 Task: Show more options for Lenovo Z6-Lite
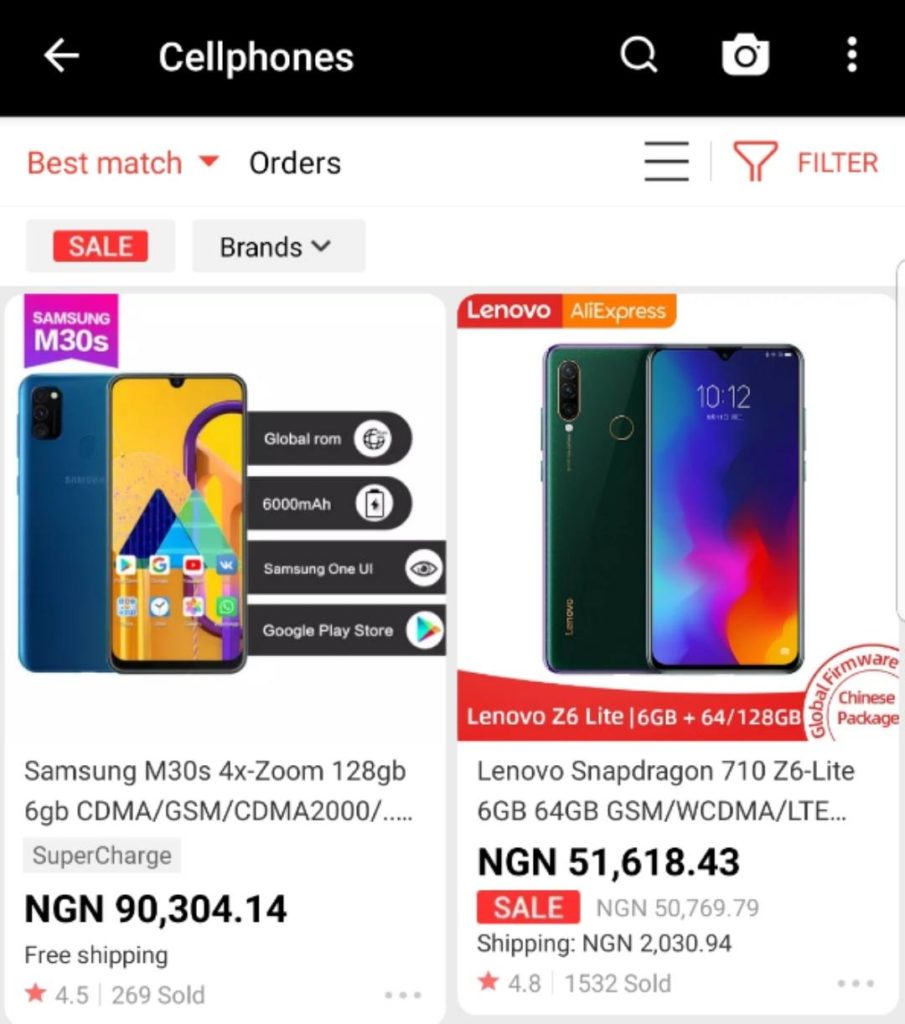click(856, 984)
